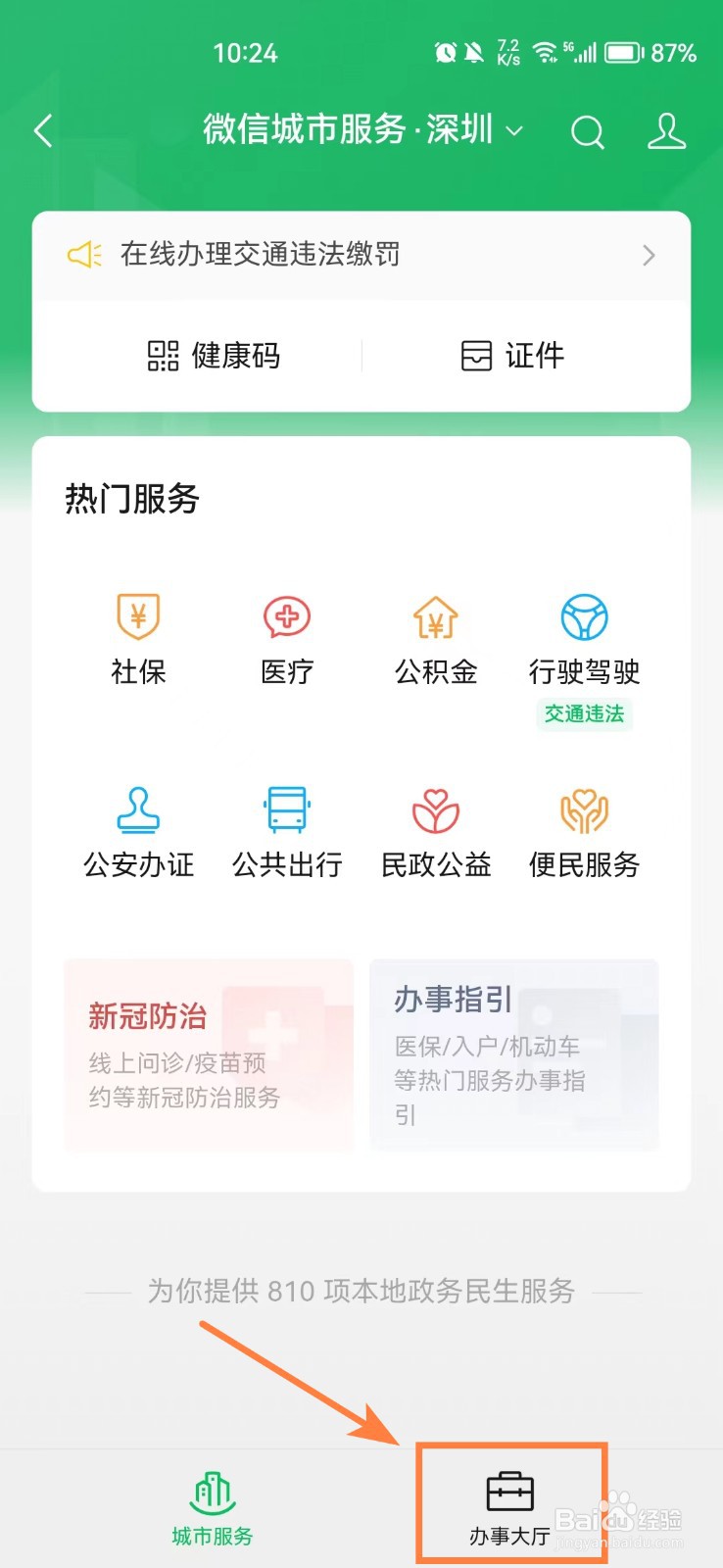Select the 城市服务 tab
The width and height of the screenshot is (723, 1568).
pos(211,1504)
